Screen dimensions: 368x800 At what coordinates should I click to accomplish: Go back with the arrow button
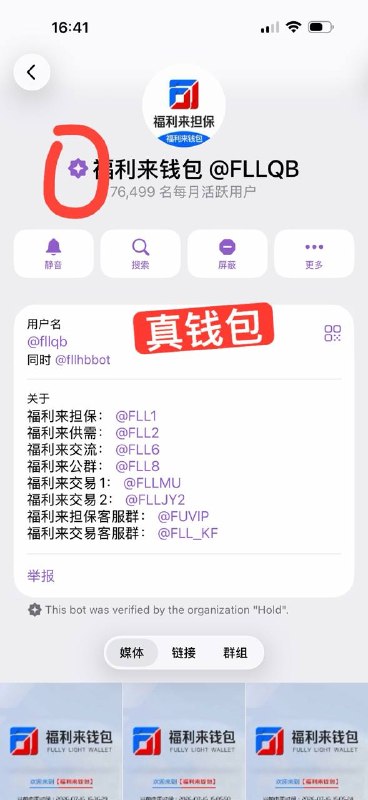point(32,72)
